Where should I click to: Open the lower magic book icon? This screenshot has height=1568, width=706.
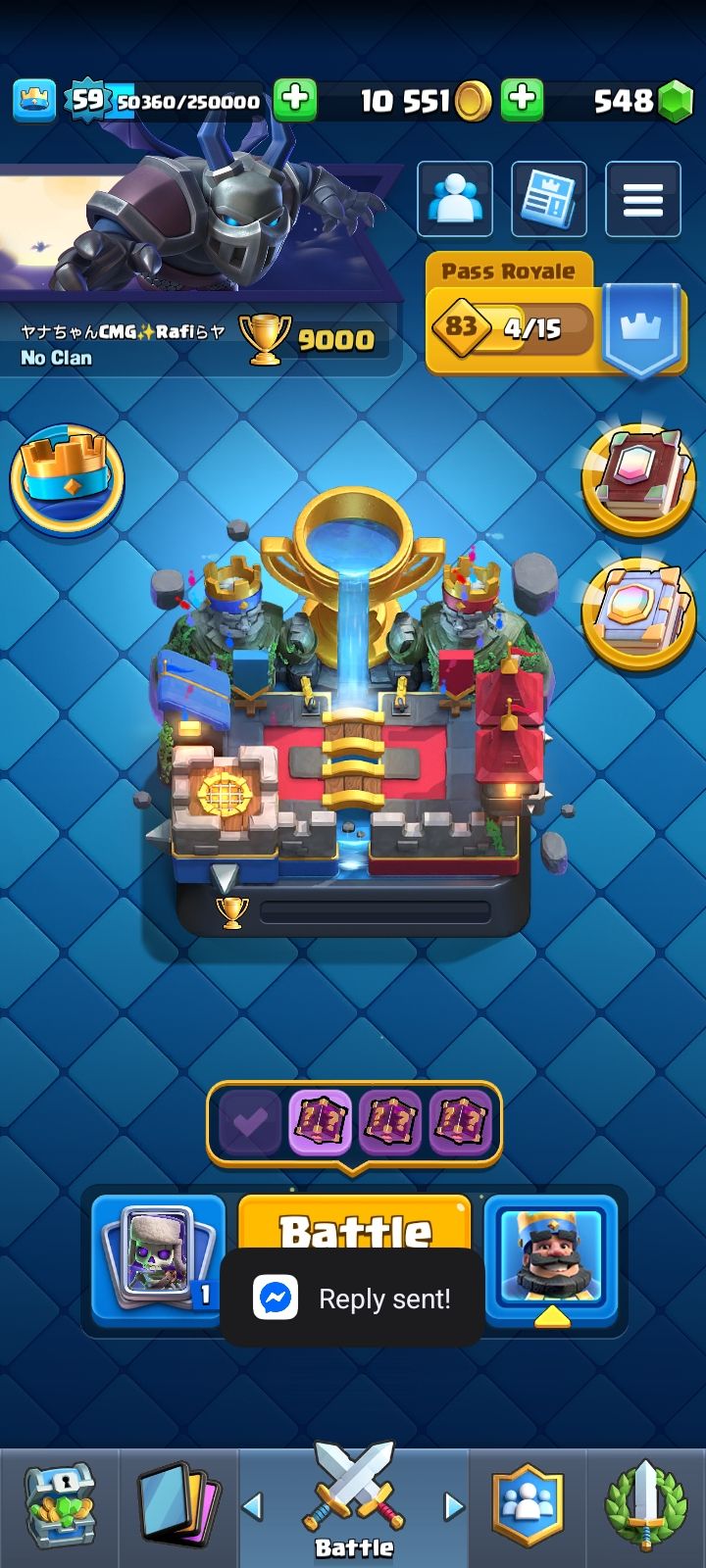coord(637,614)
